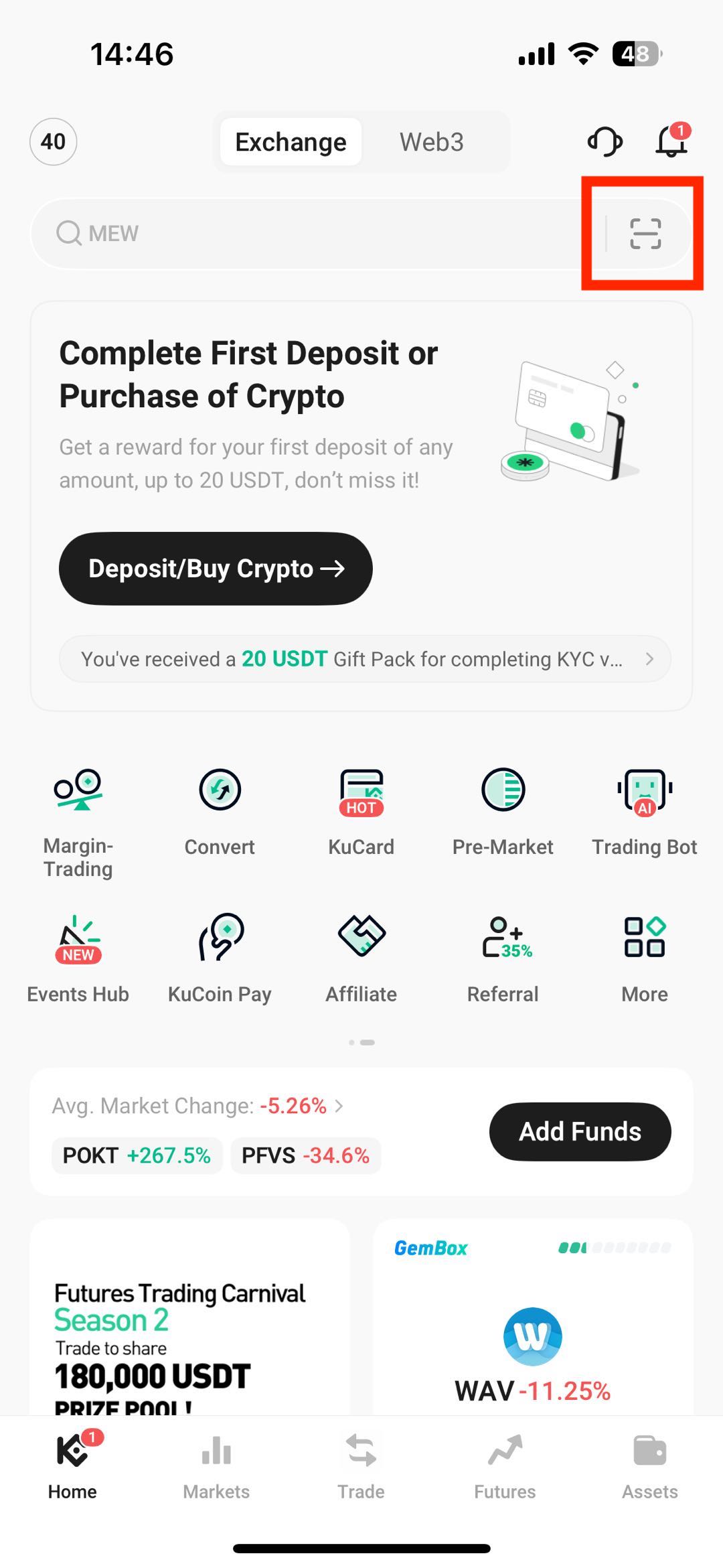Launch the Trading Bot shortcut

point(644,812)
